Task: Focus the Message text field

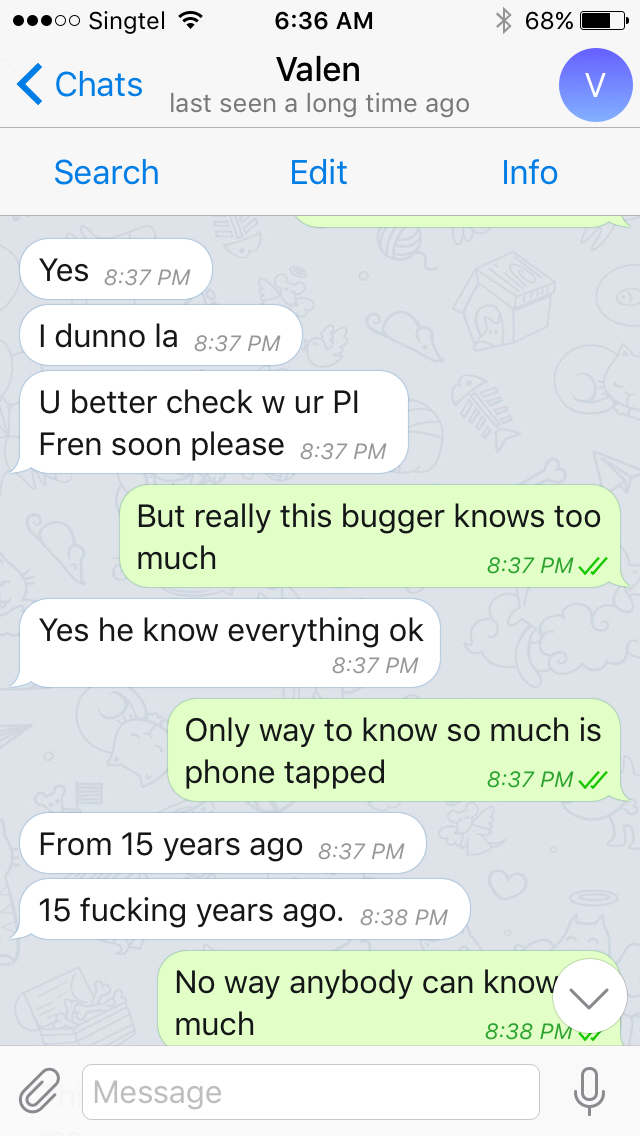Action: tap(311, 1092)
